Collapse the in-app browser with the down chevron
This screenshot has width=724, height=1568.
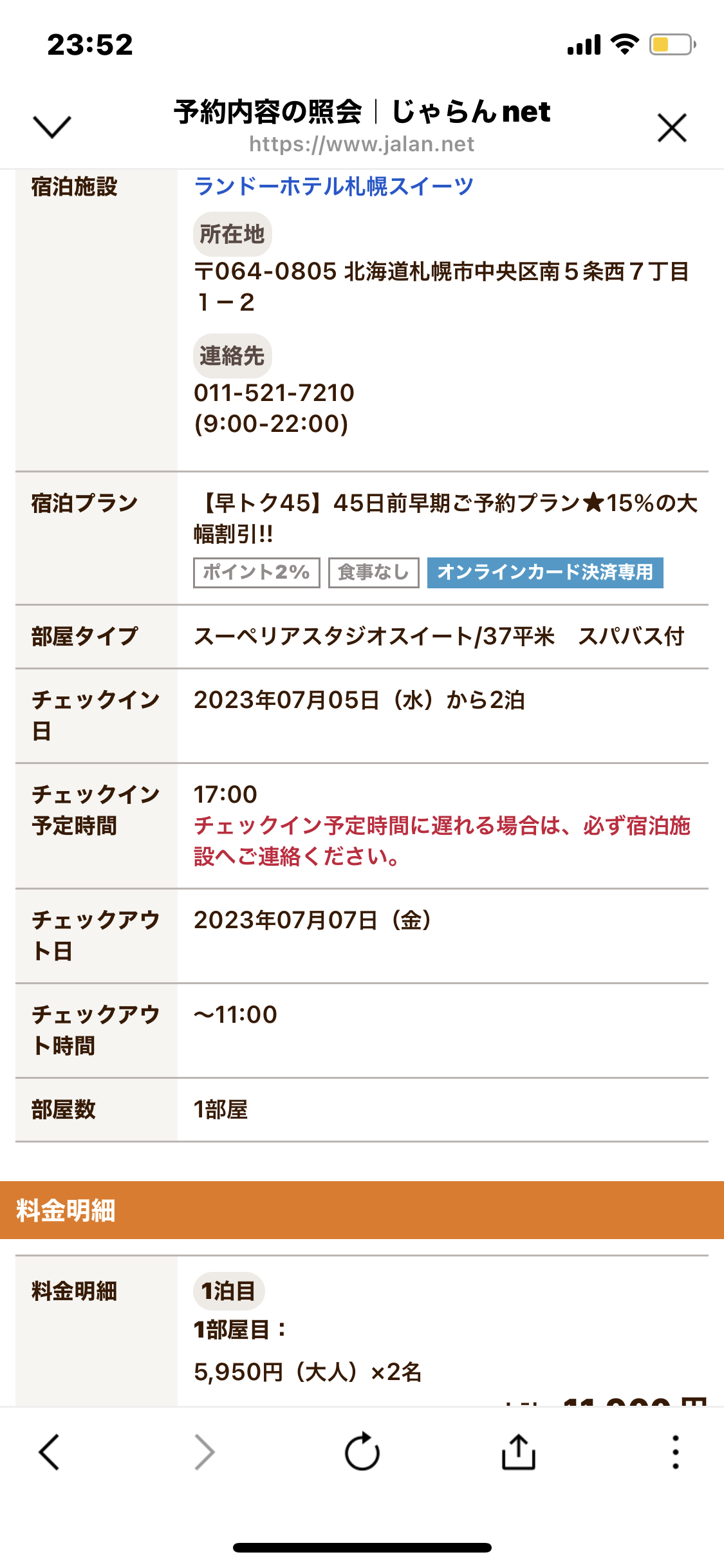click(51, 127)
